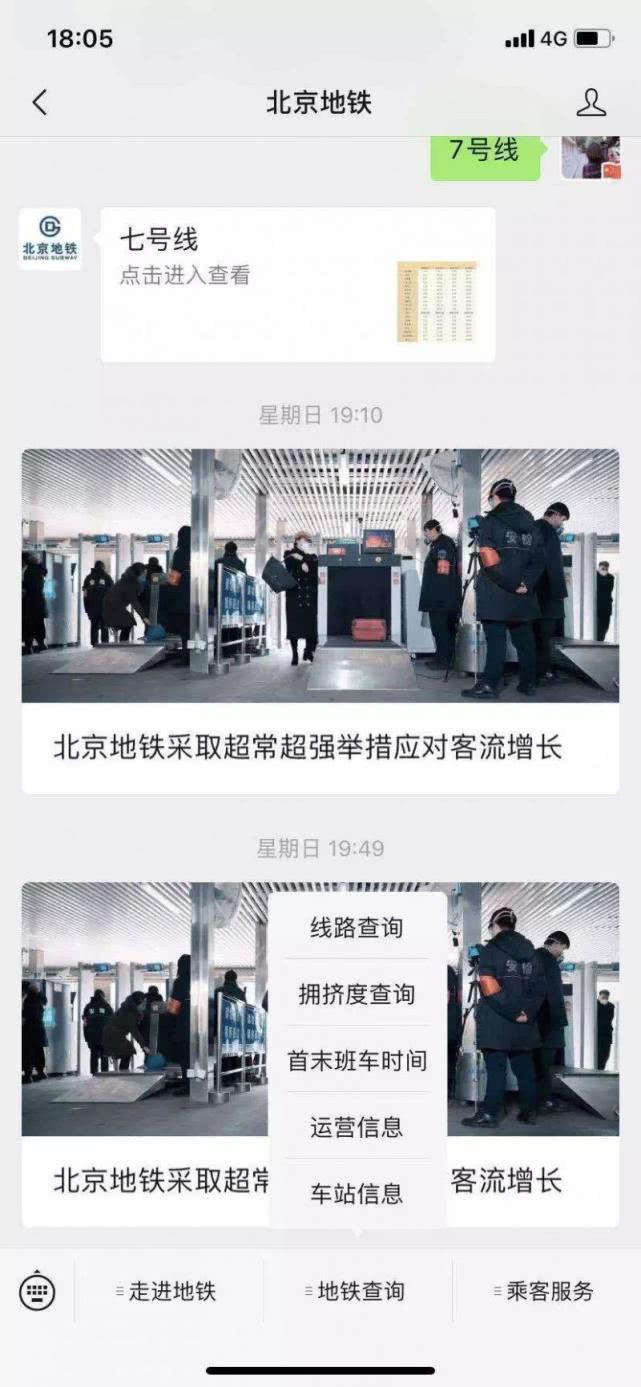Image resolution: width=641 pixels, height=1387 pixels.
Task: Open the account profile icon
Action: coord(591,102)
